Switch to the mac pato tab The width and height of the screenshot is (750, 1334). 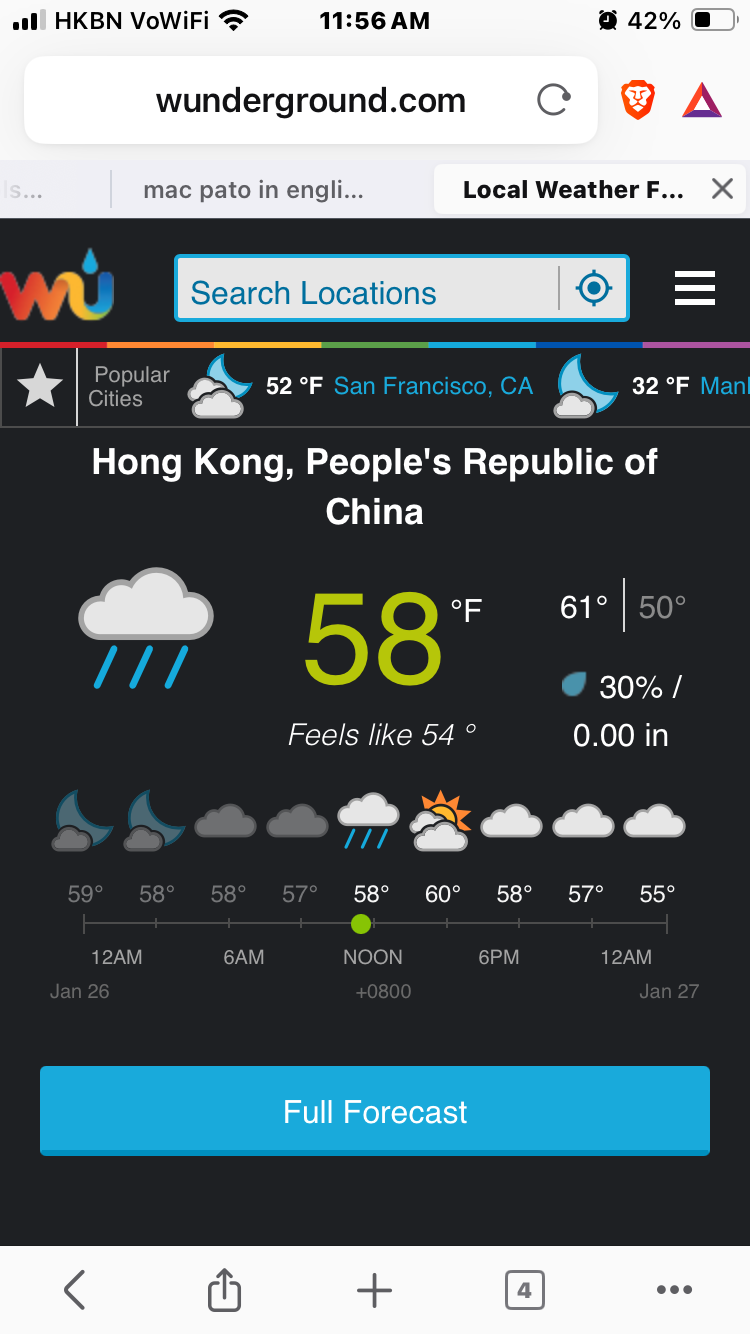pyautogui.click(x=253, y=189)
